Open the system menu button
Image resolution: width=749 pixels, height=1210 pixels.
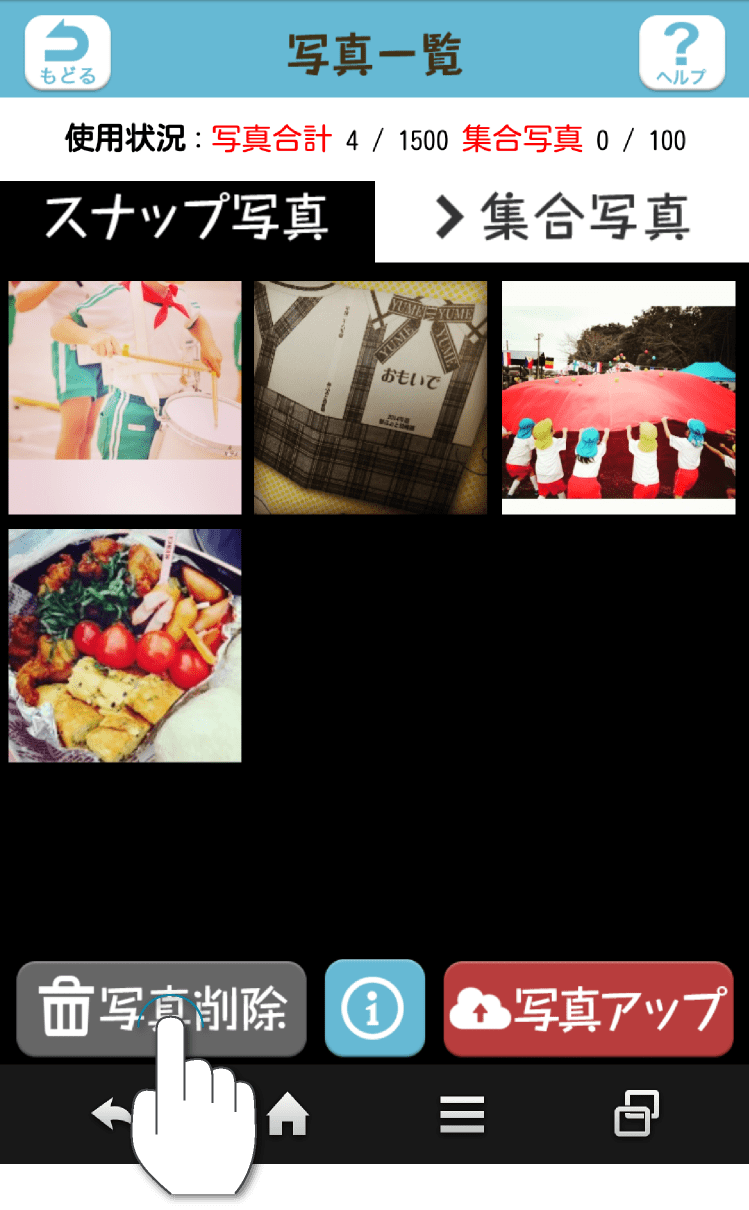461,1114
